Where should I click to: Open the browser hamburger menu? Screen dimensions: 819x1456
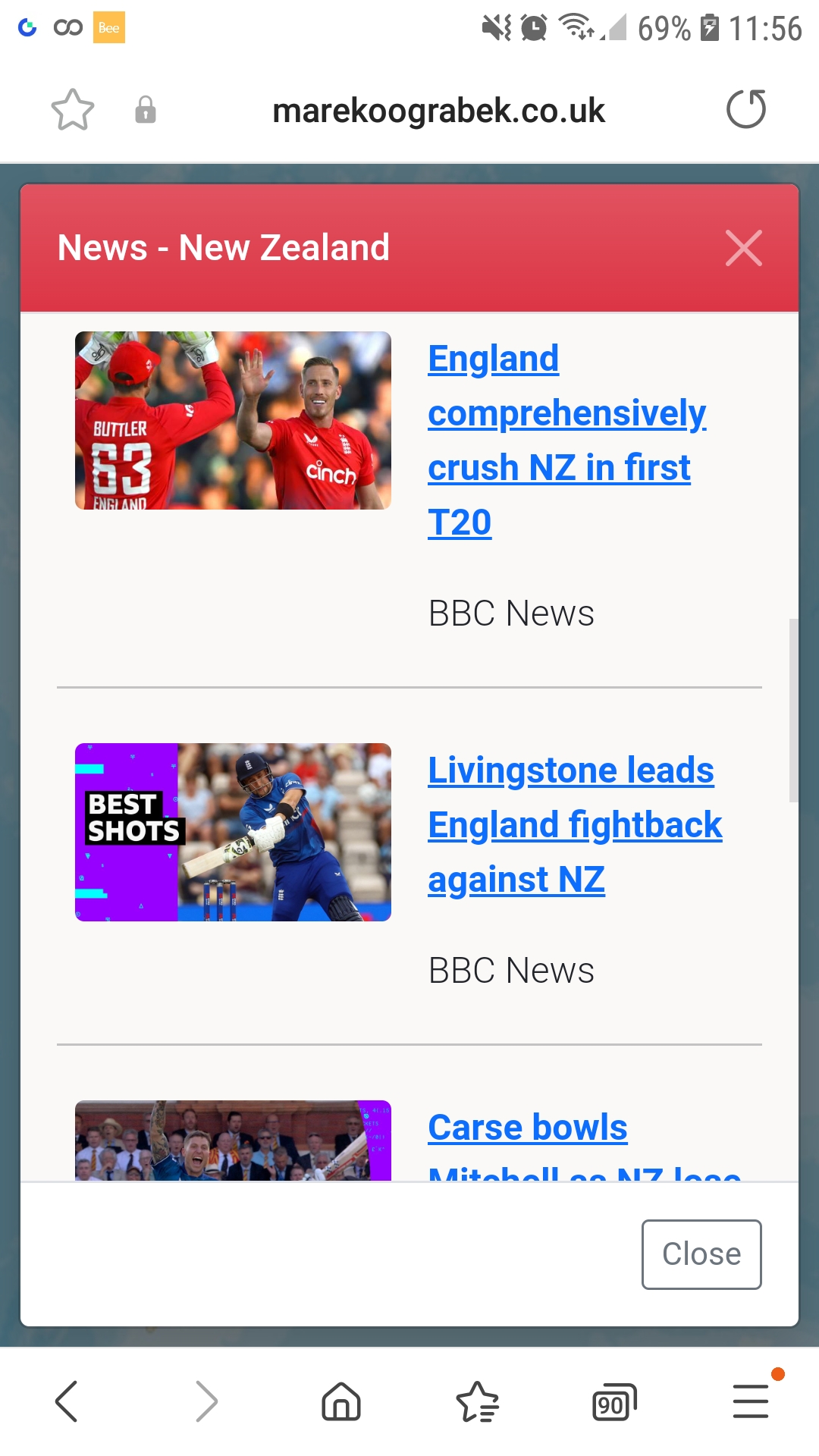(751, 1401)
